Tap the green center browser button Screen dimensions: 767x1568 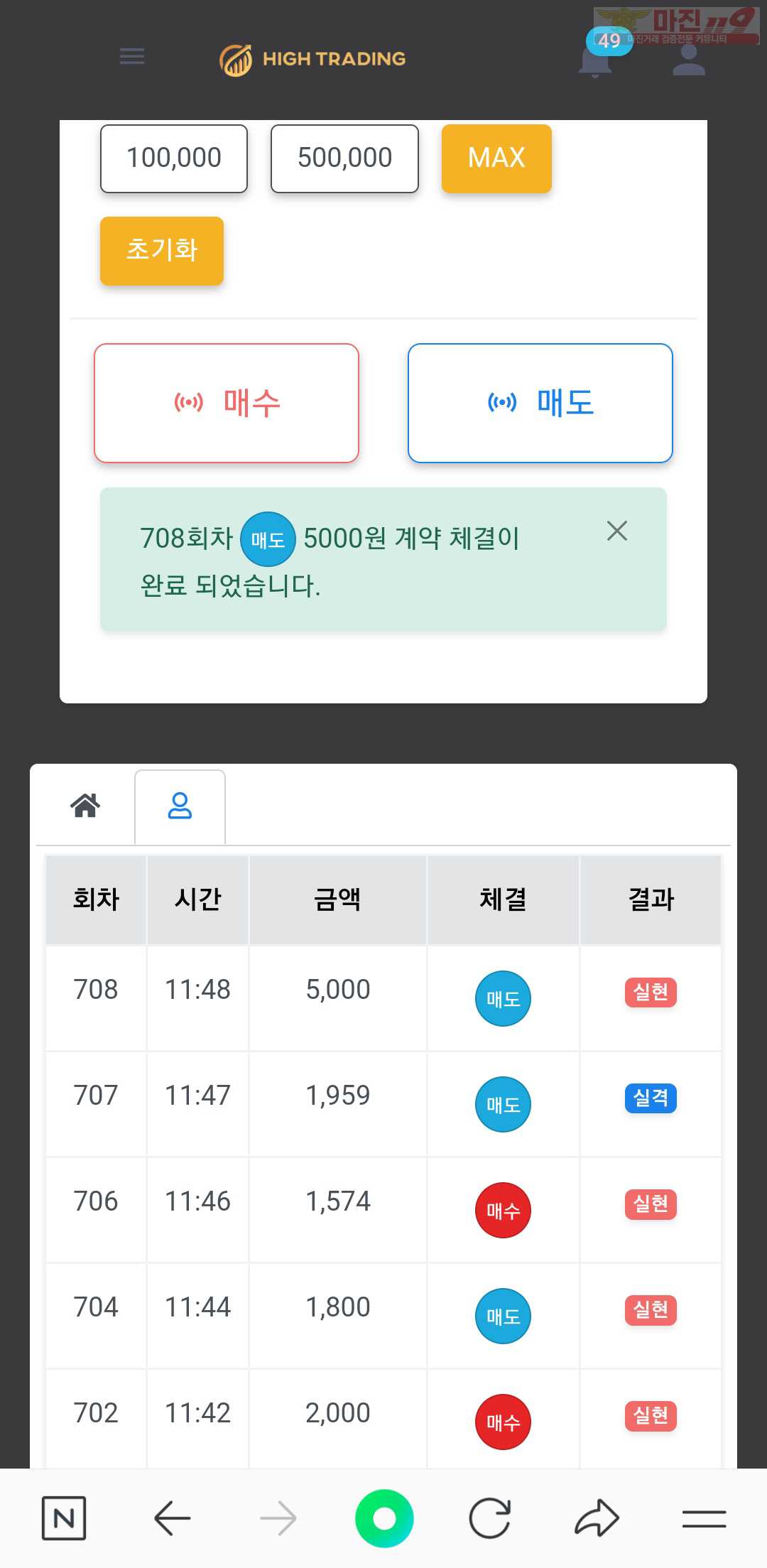(384, 1518)
